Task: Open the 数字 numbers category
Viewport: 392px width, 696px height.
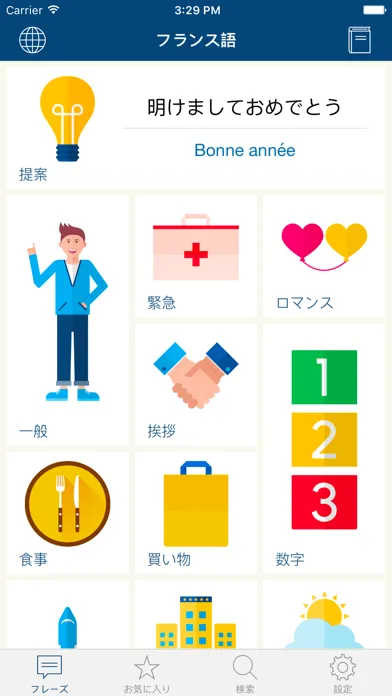Action: [324, 449]
